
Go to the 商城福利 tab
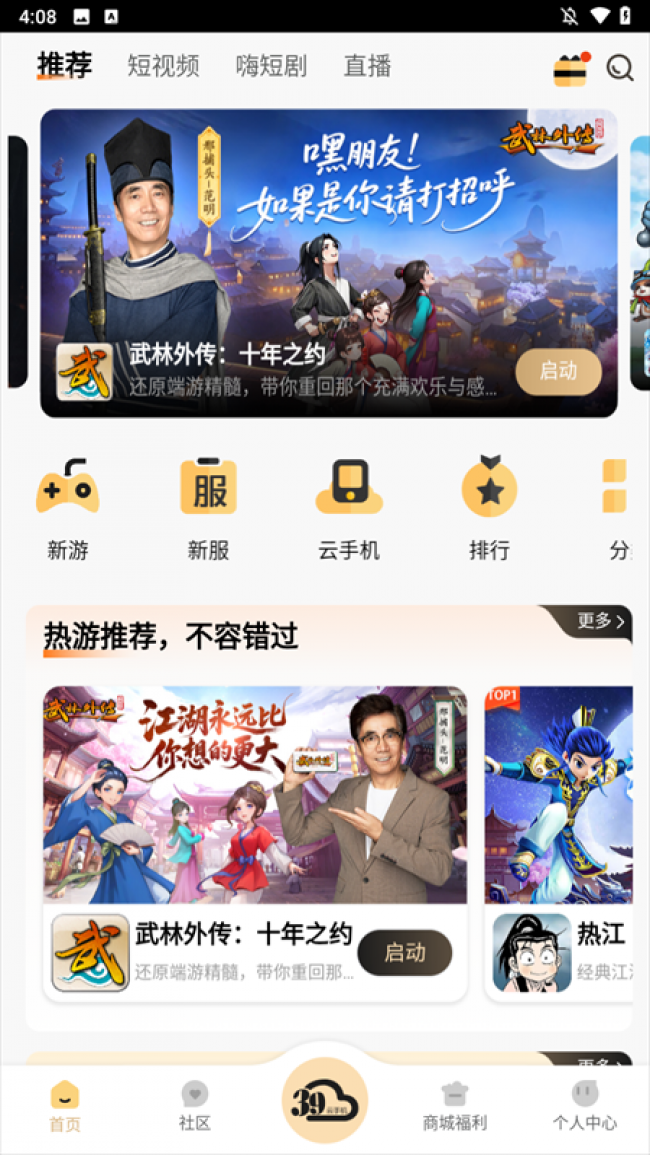coord(454,1105)
